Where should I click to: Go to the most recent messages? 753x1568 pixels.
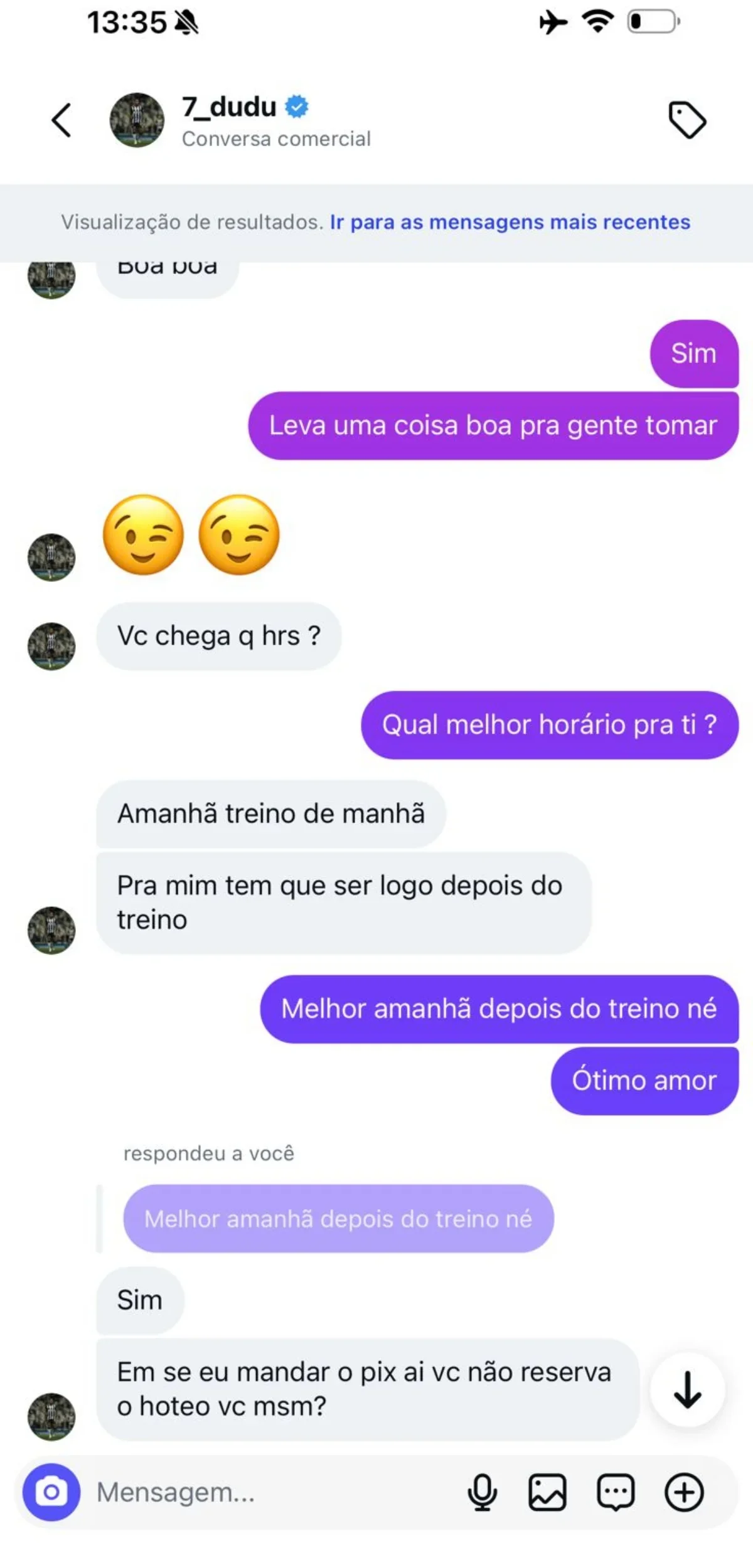[x=510, y=222]
